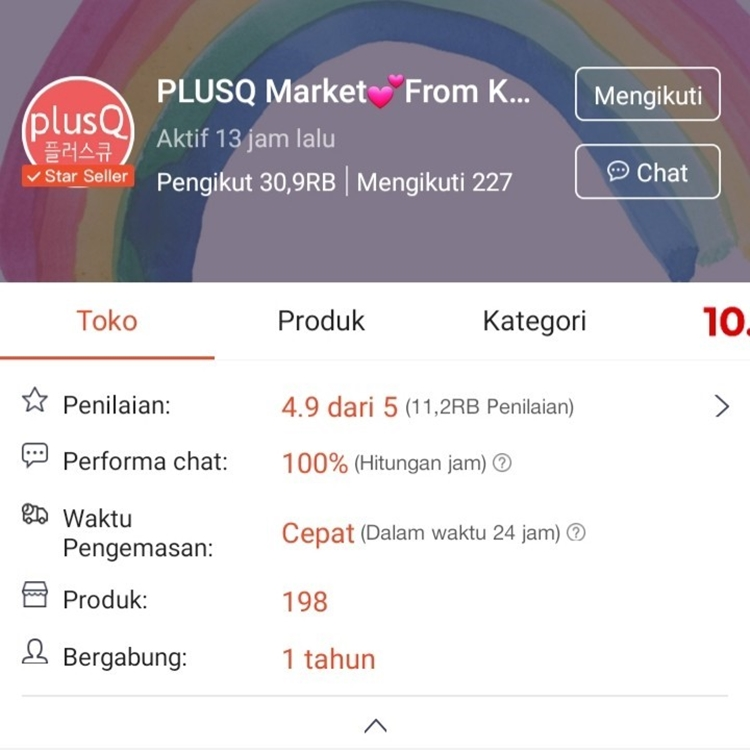
Task: Open Chat with the seller
Action: [x=647, y=172]
